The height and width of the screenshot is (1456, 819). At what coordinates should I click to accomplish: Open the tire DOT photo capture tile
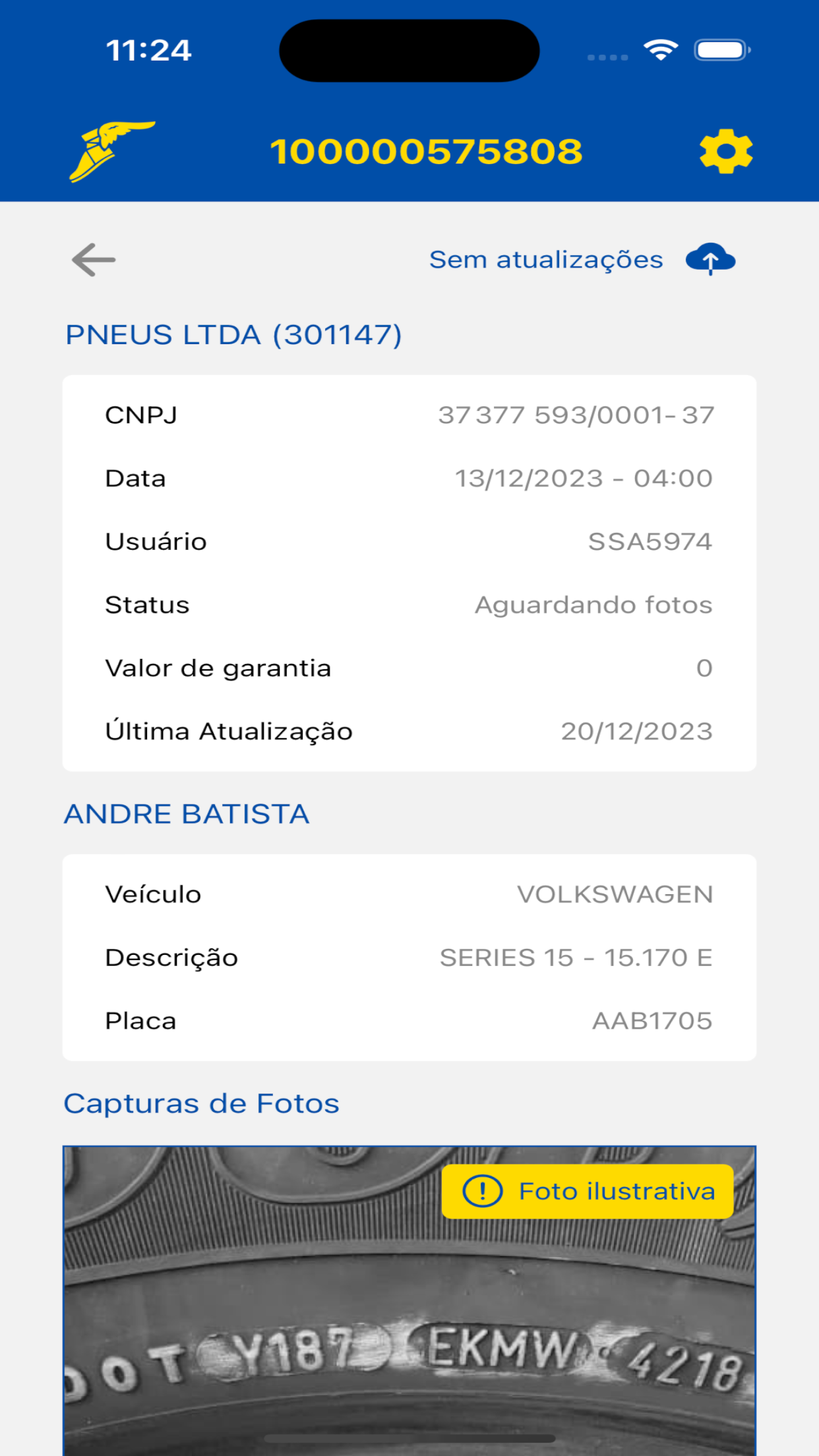[x=409, y=1300]
